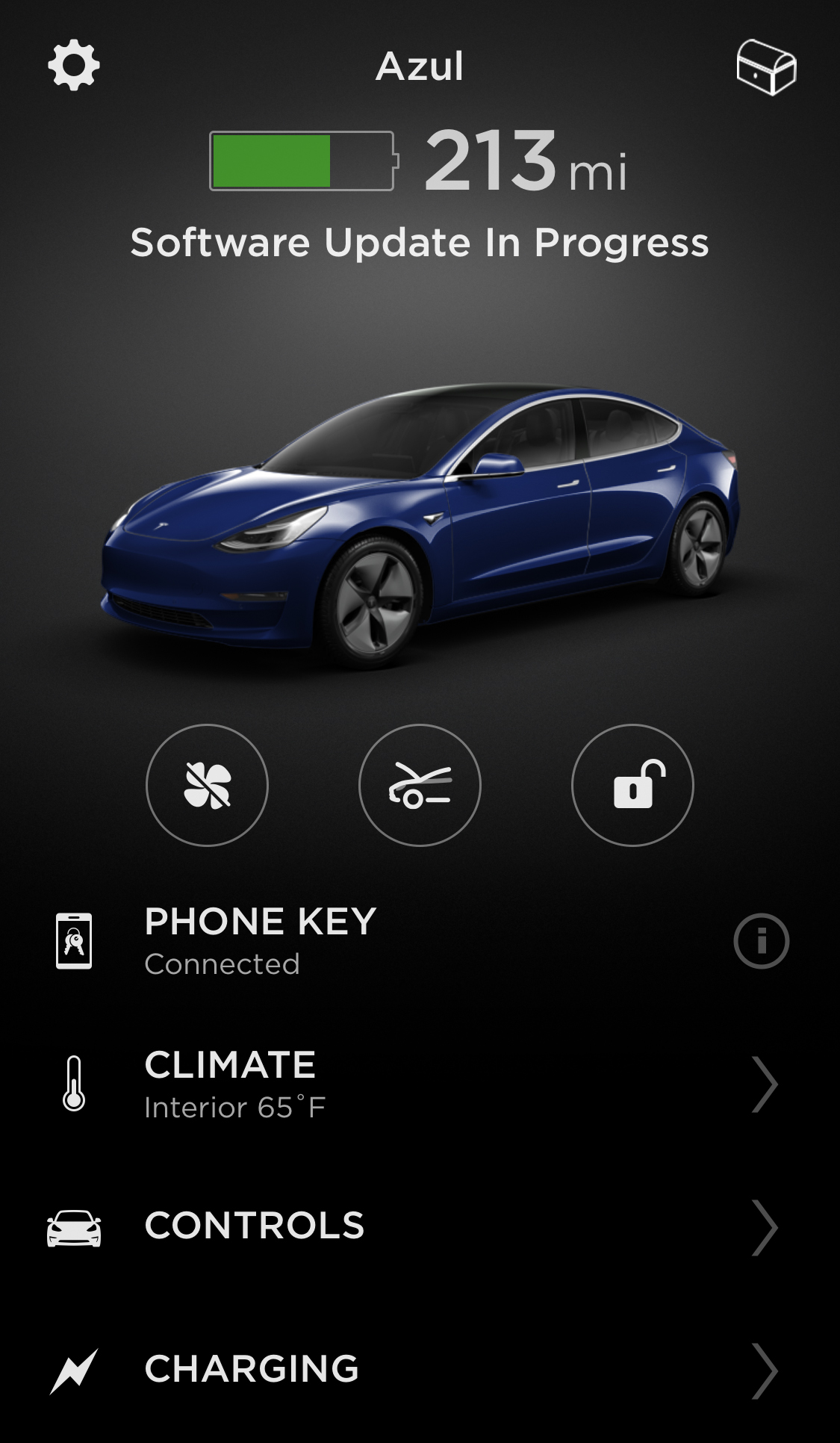
Task: Turn on the climate fan button
Action: pos(207,785)
